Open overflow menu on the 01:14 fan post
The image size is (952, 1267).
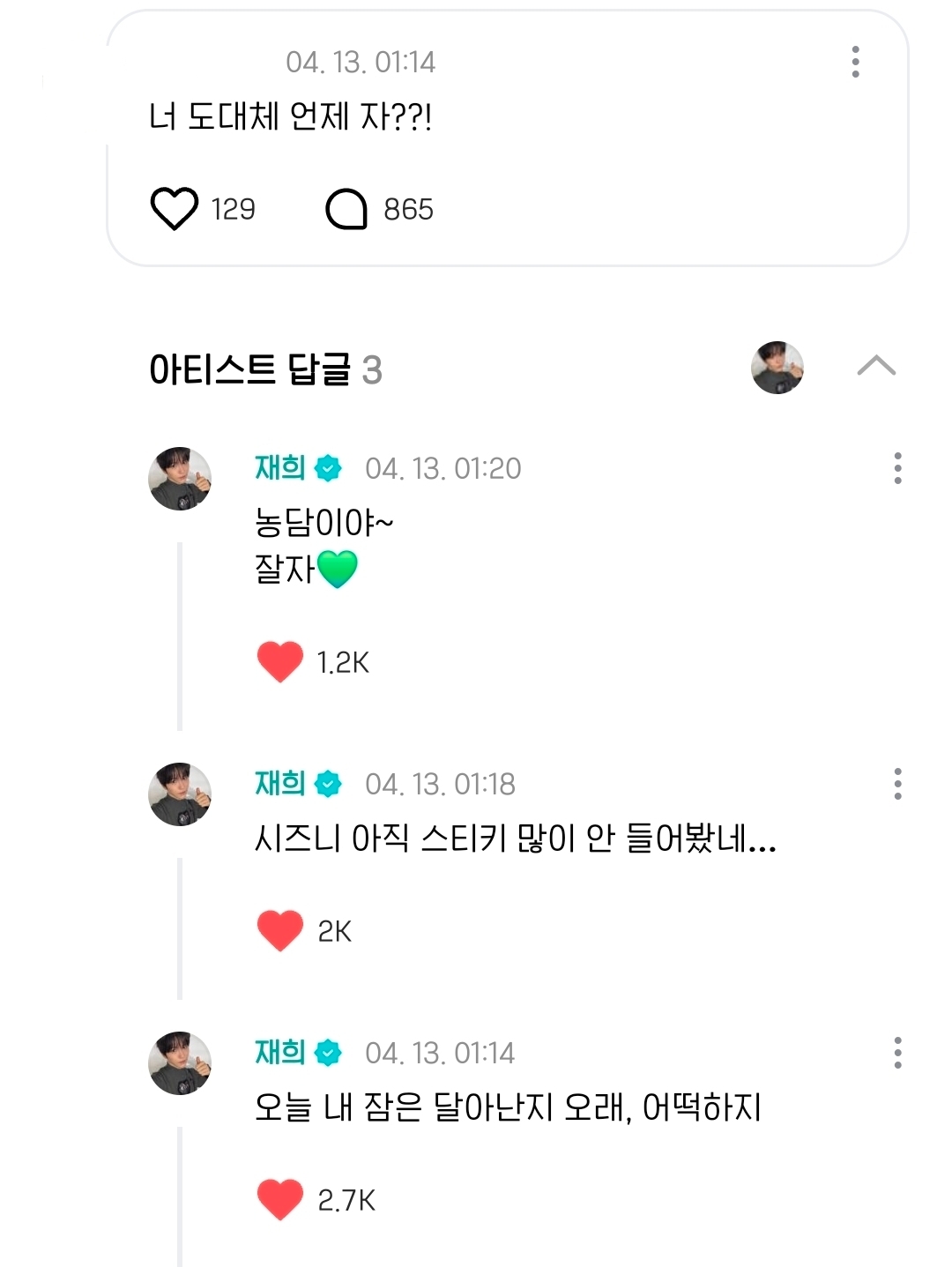click(x=855, y=62)
